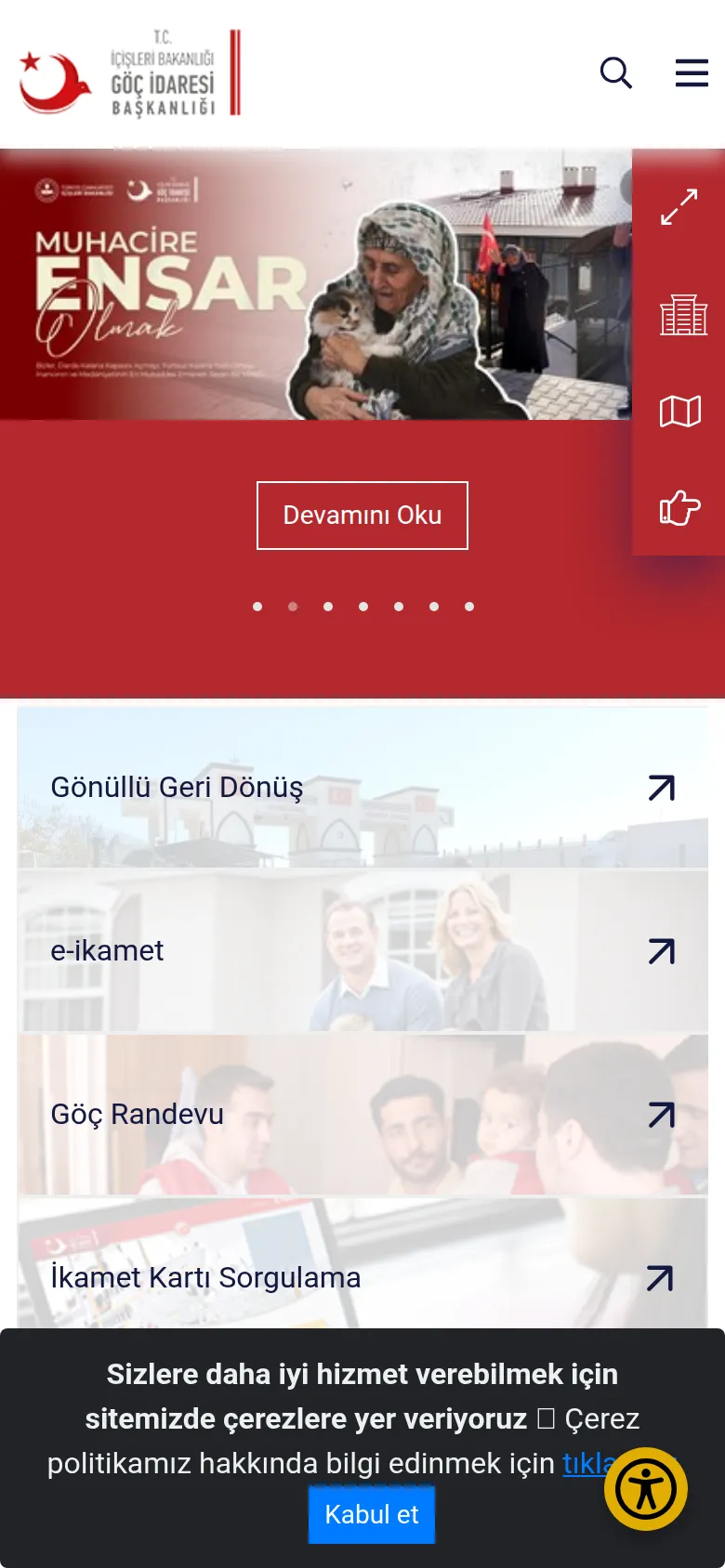This screenshot has width=725, height=1568.
Task: Tap the thumbs-up icon in side panel
Action: [679, 507]
